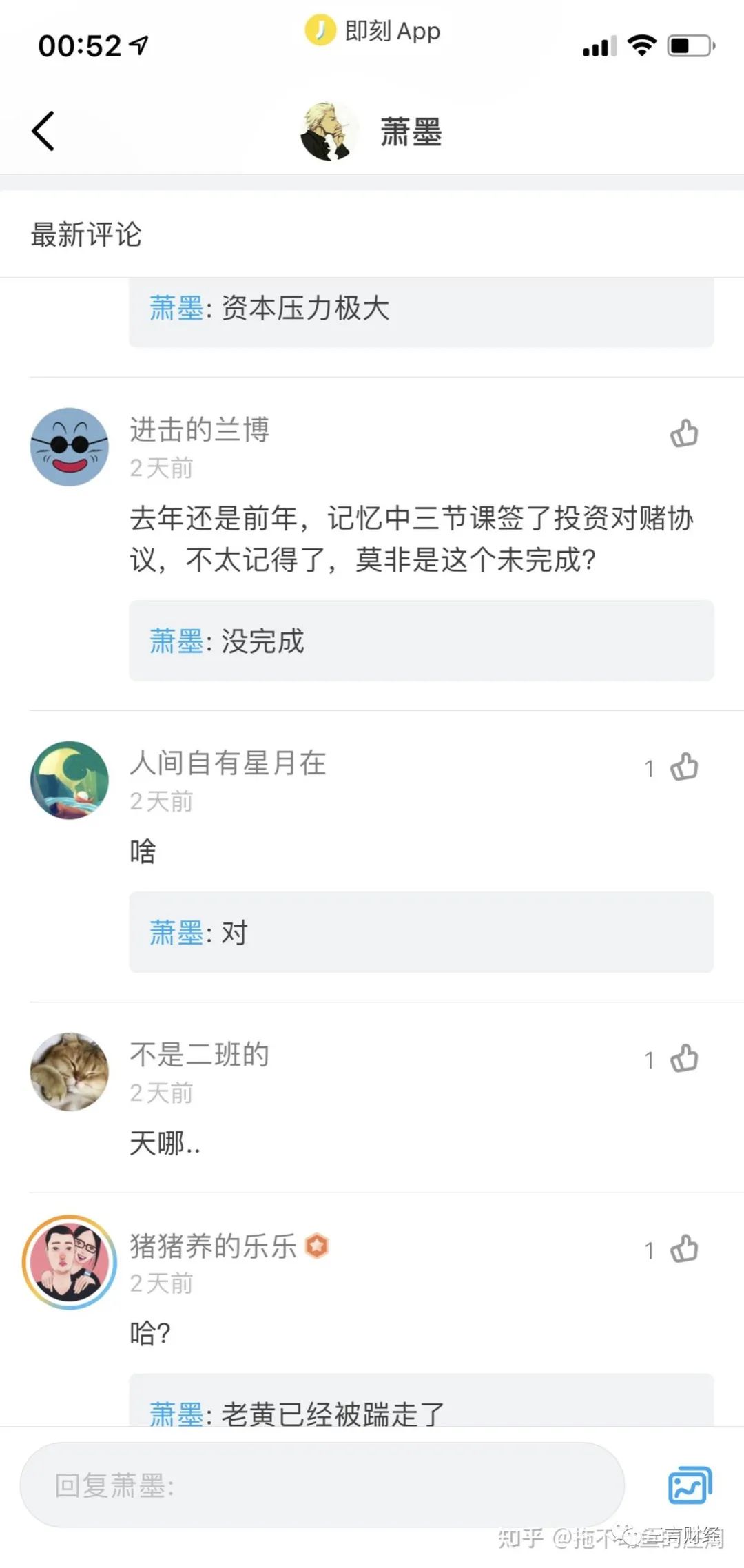Like 不是二班的's comment
Viewport: 744px width, 1568px height.
click(x=684, y=1059)
